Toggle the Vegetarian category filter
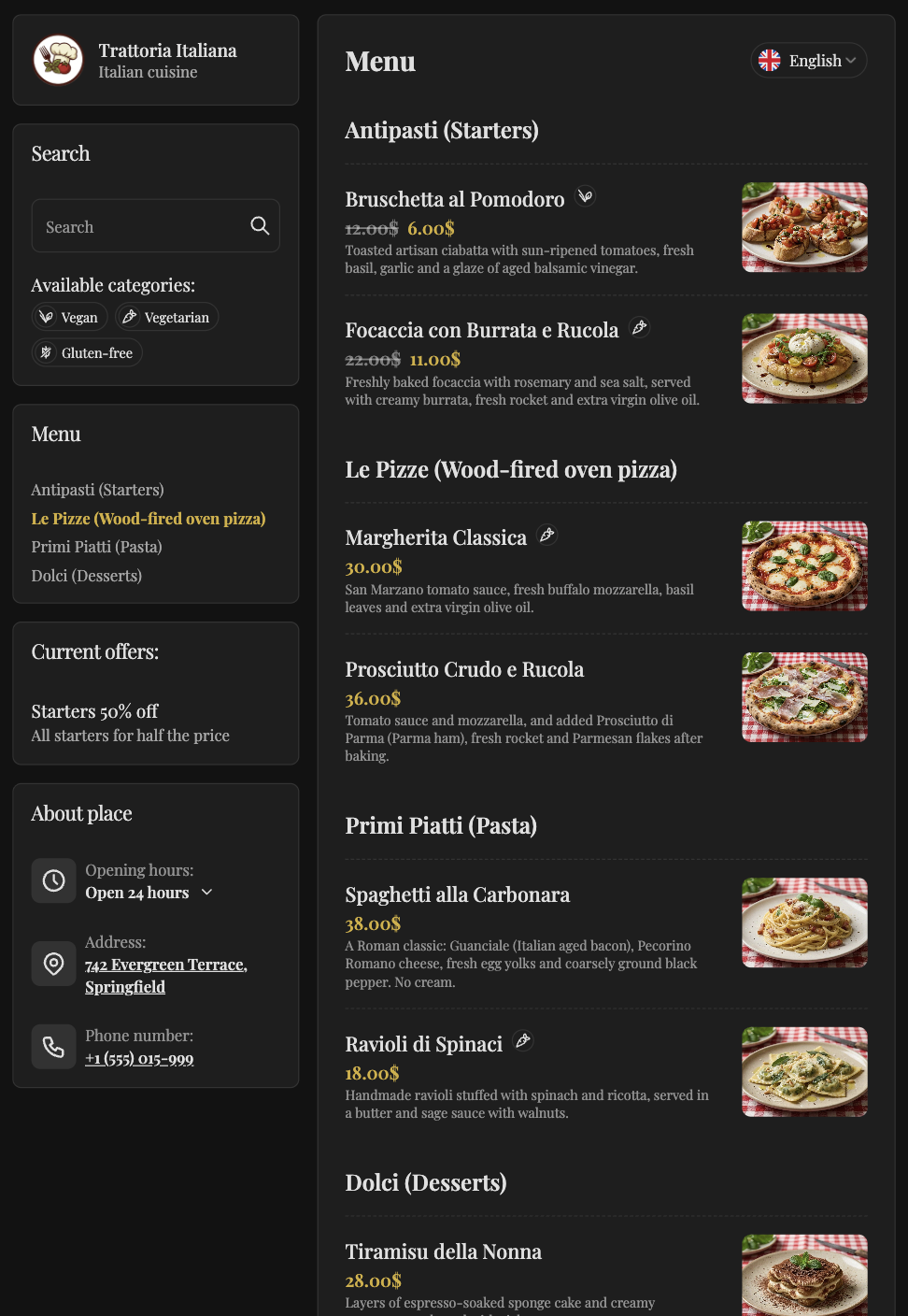 (x=166, y=316)
